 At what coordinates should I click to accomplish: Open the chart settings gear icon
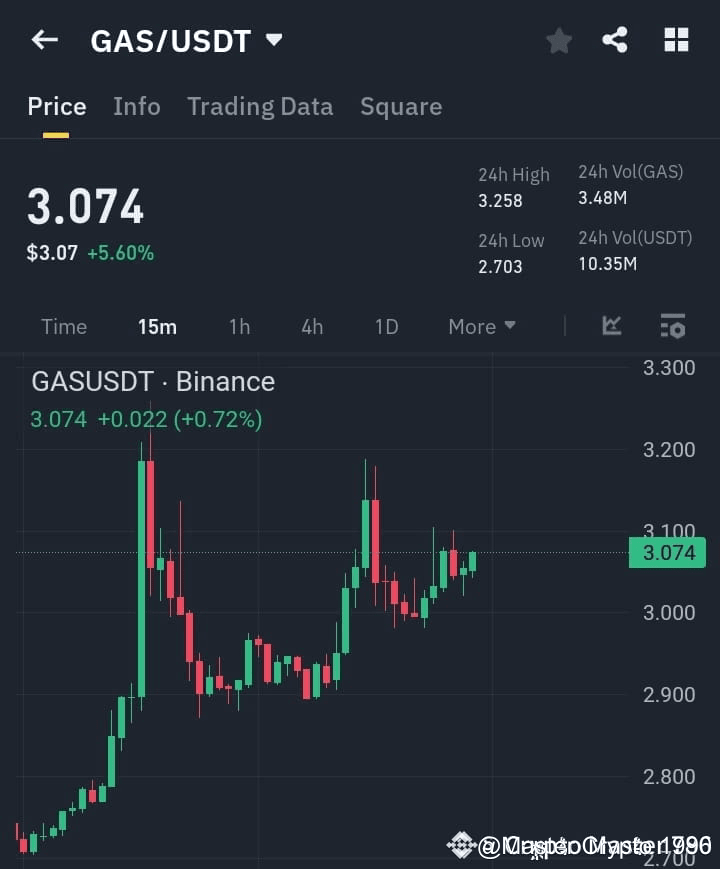(672, 326)
